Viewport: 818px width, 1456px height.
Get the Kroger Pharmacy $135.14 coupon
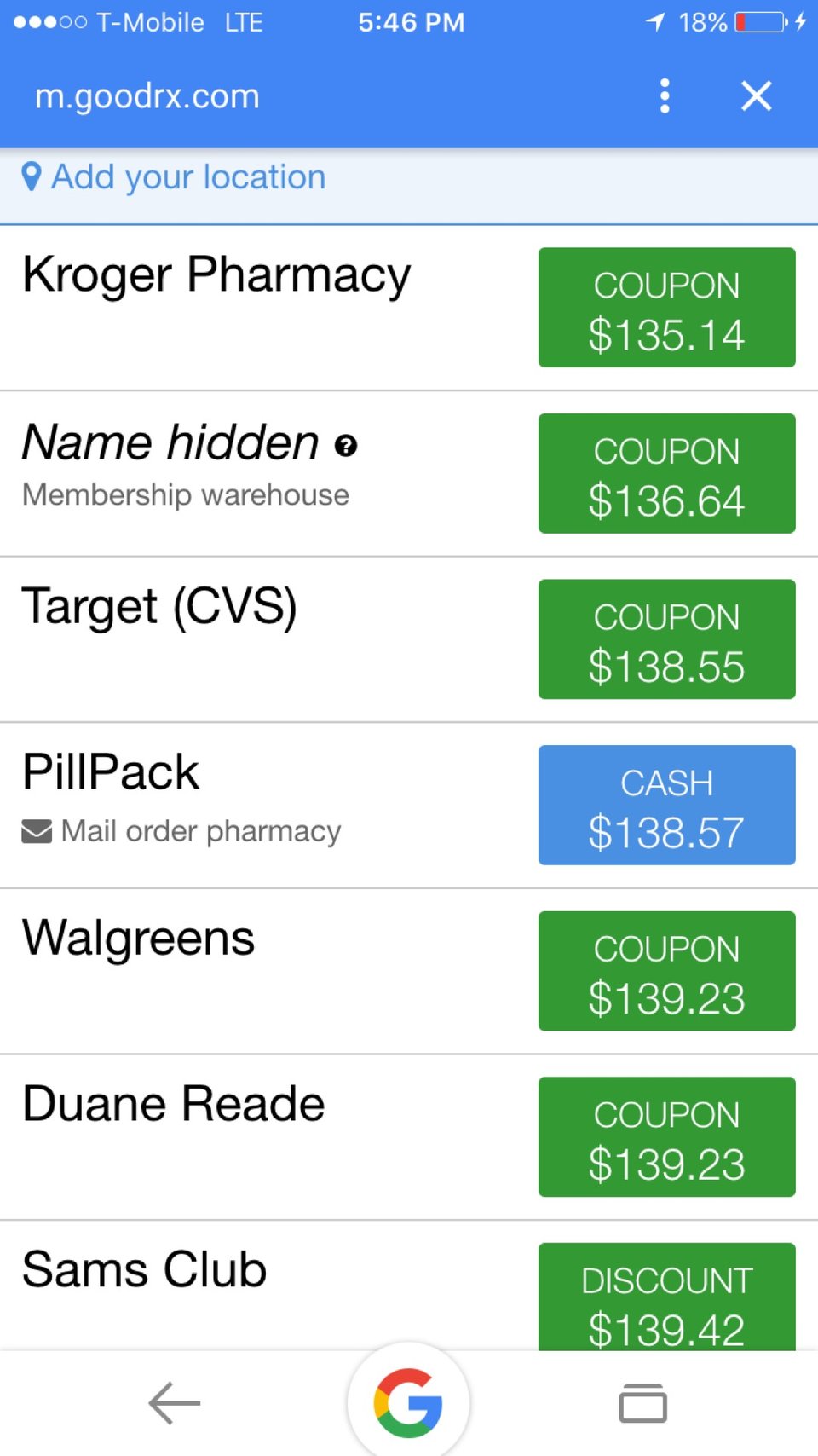[x=666, y=308]
